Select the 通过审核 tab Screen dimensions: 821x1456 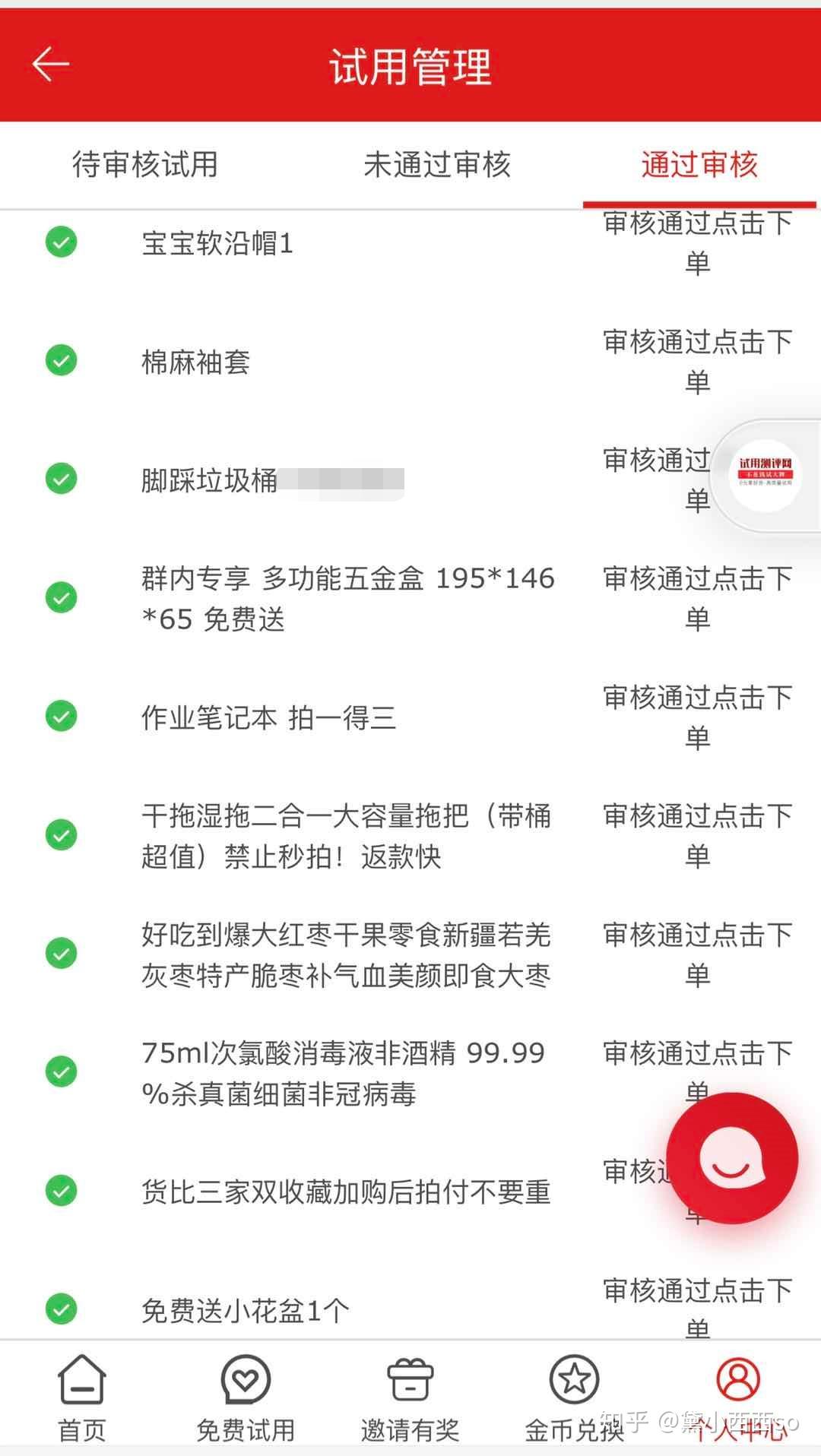[699, 165]
